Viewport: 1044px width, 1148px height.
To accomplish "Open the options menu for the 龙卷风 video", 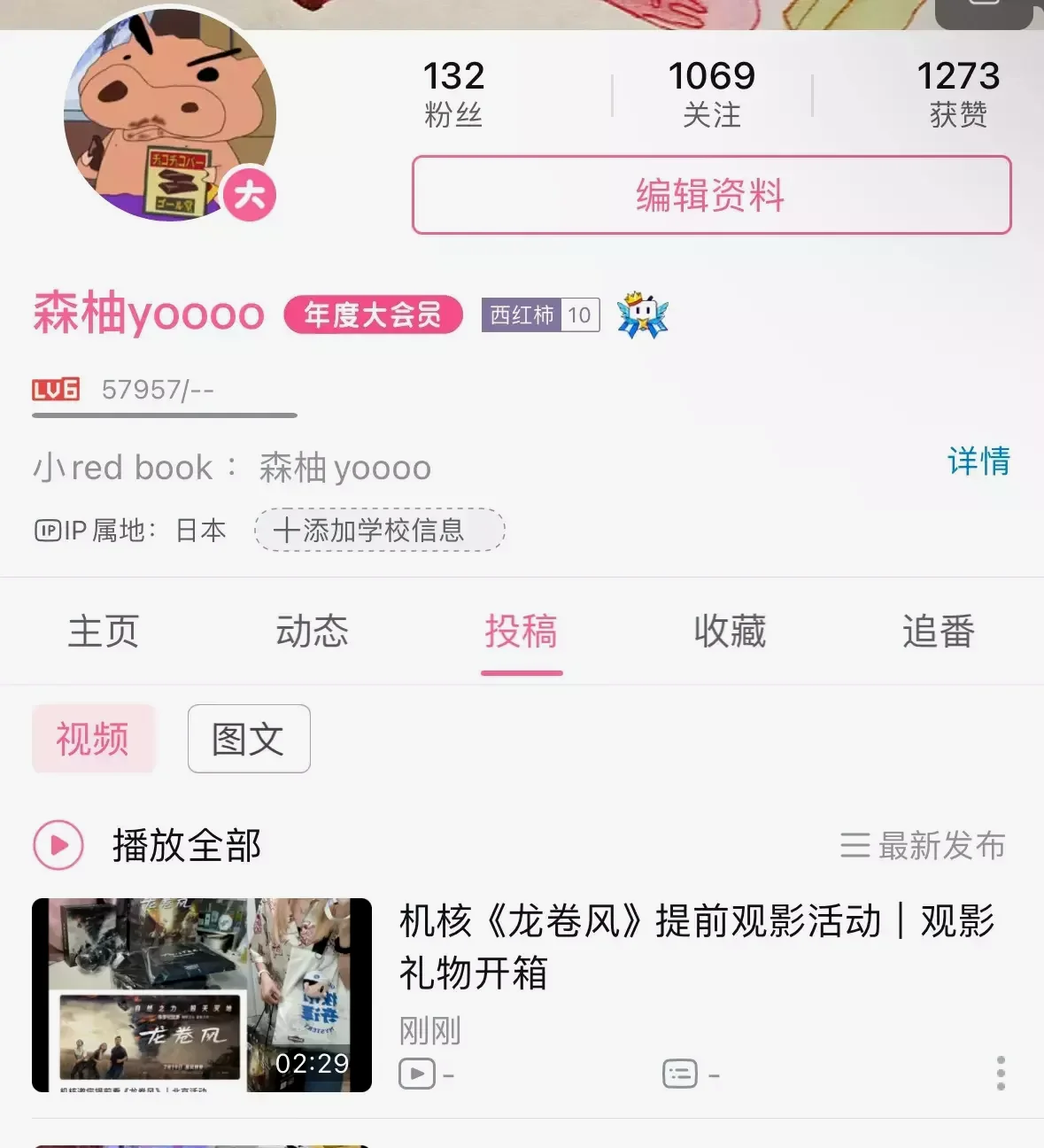I will (x=1001, y=1073).
